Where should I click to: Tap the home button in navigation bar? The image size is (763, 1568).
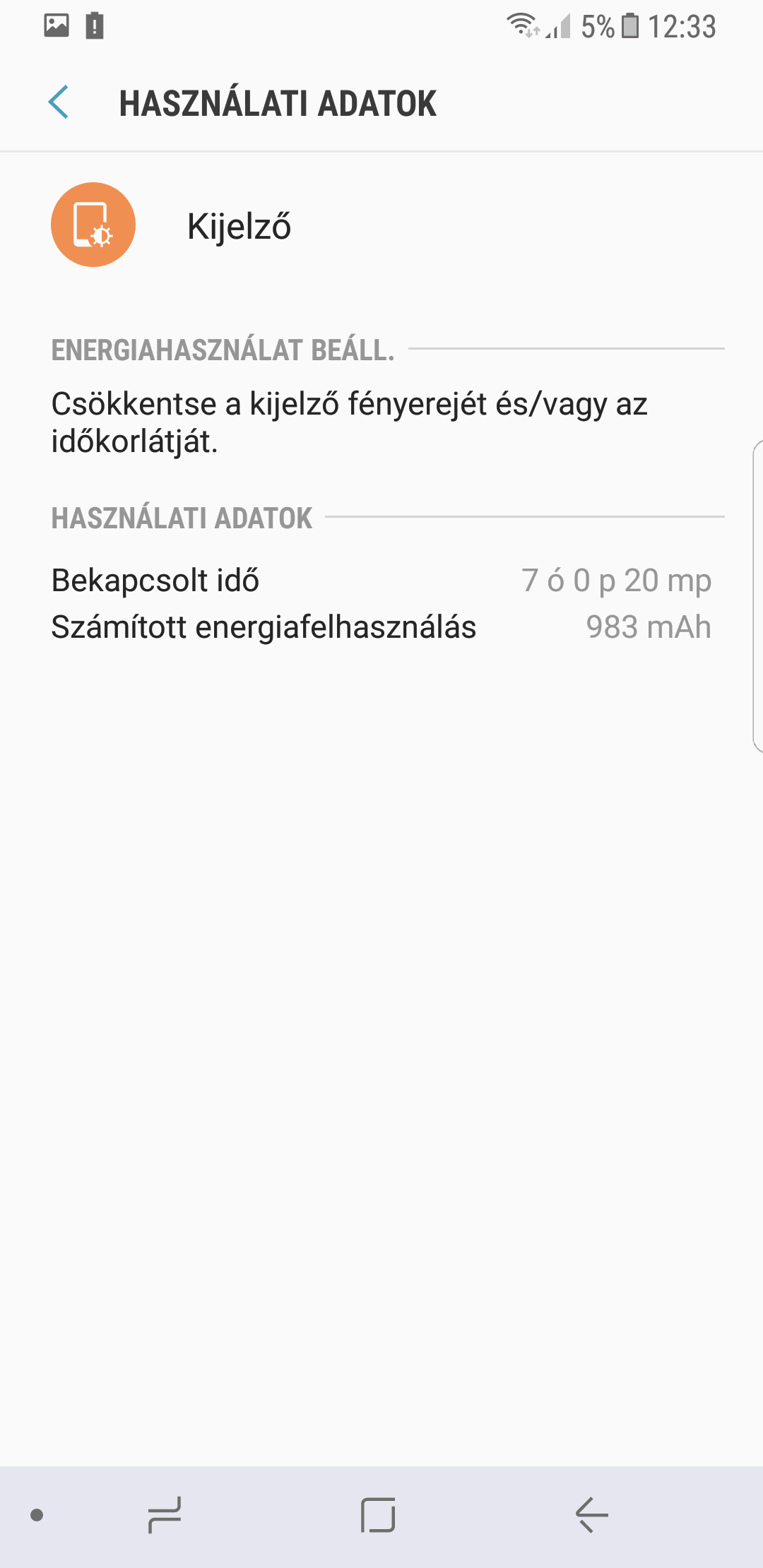point(378,1515)
